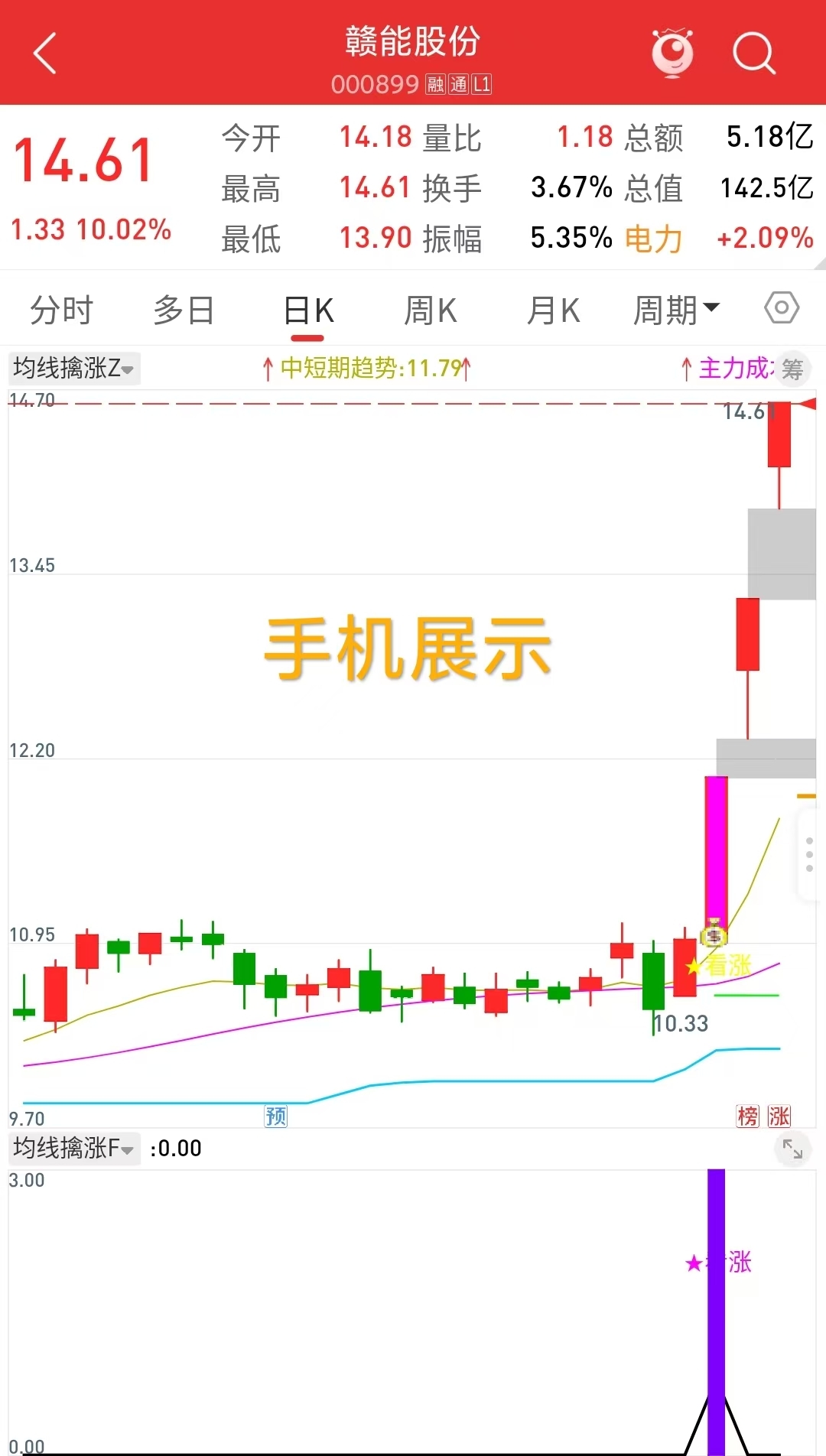Tap the 预 marker on chart
This screenshot has width=826, height=1456.
(275, 1116)
